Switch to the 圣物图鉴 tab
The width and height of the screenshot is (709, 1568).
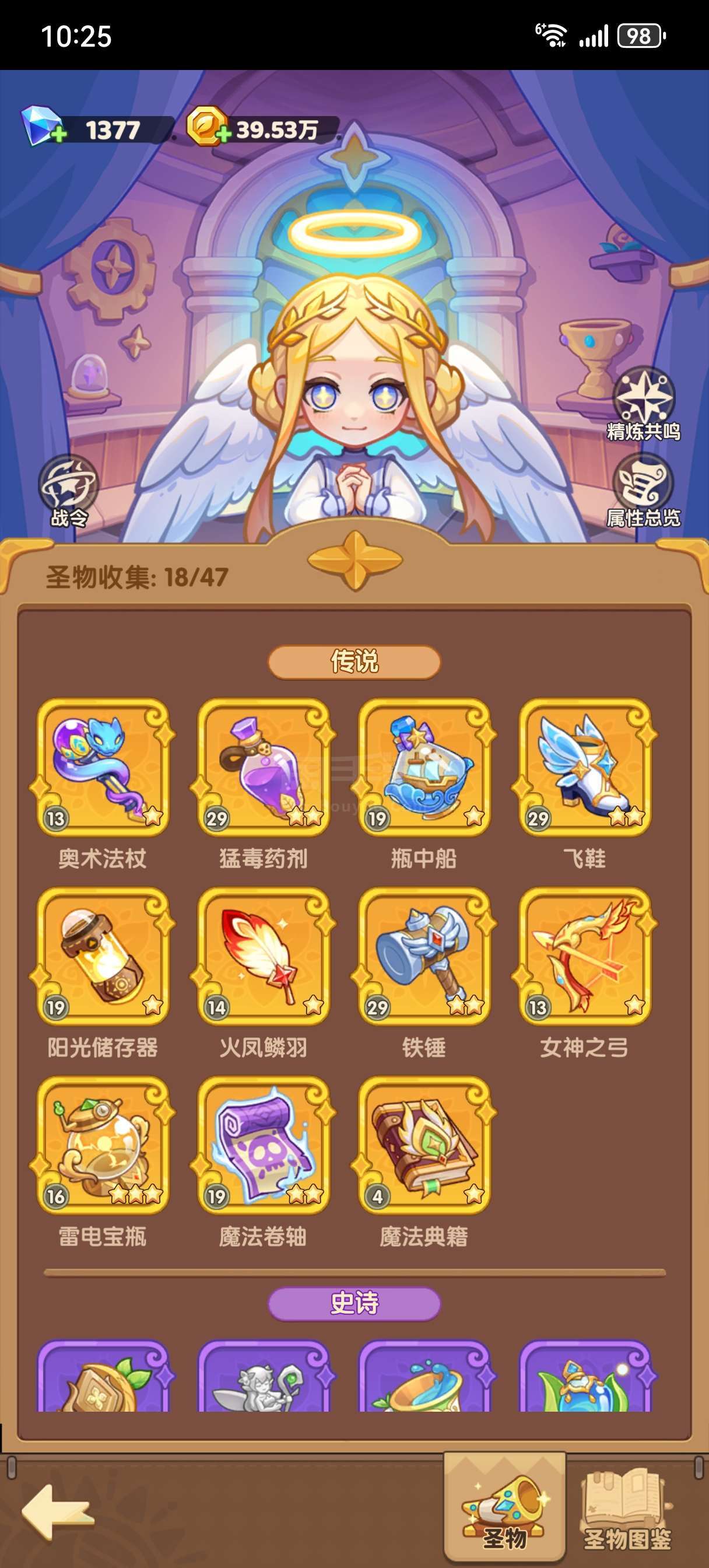coord(627,1510)
